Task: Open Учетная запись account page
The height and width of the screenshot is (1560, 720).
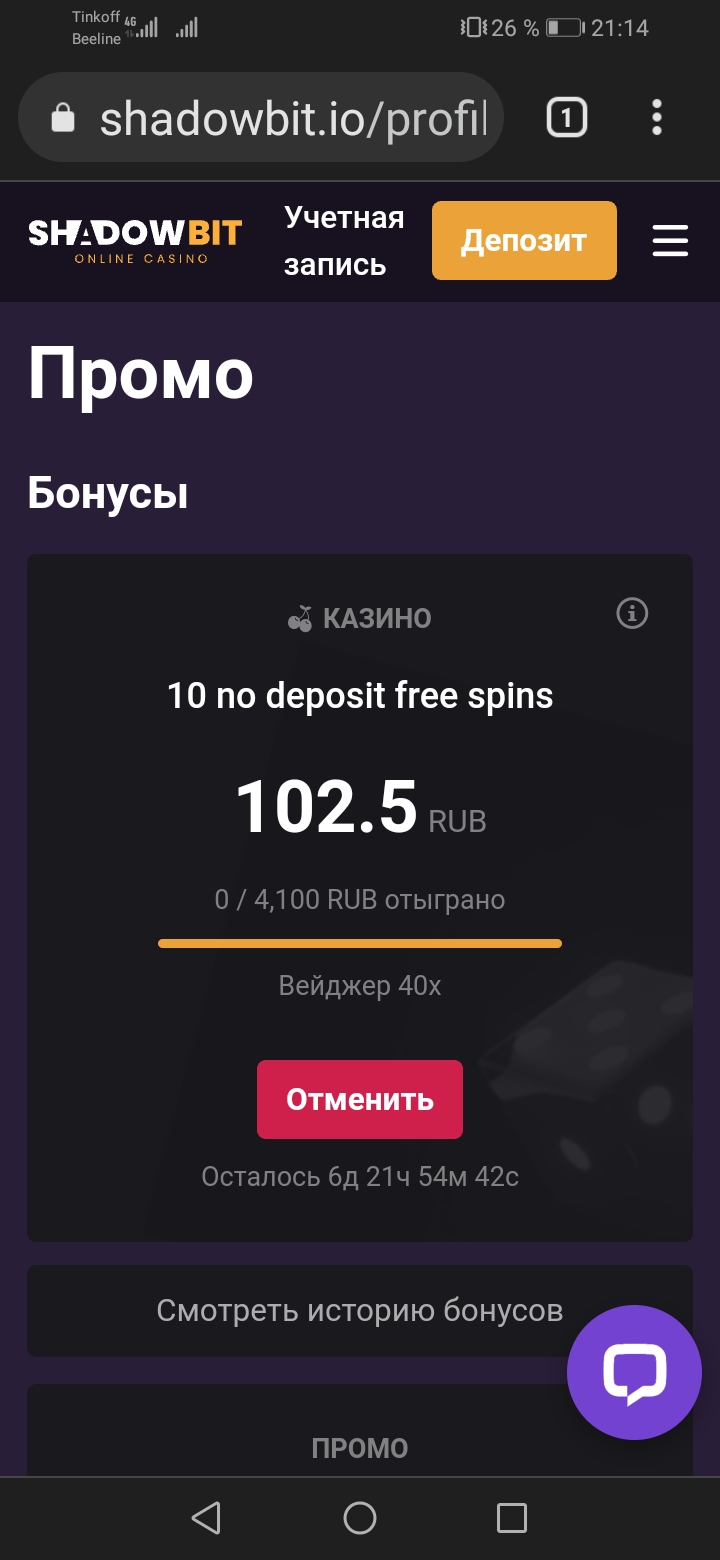Action: tap(344, 241)
